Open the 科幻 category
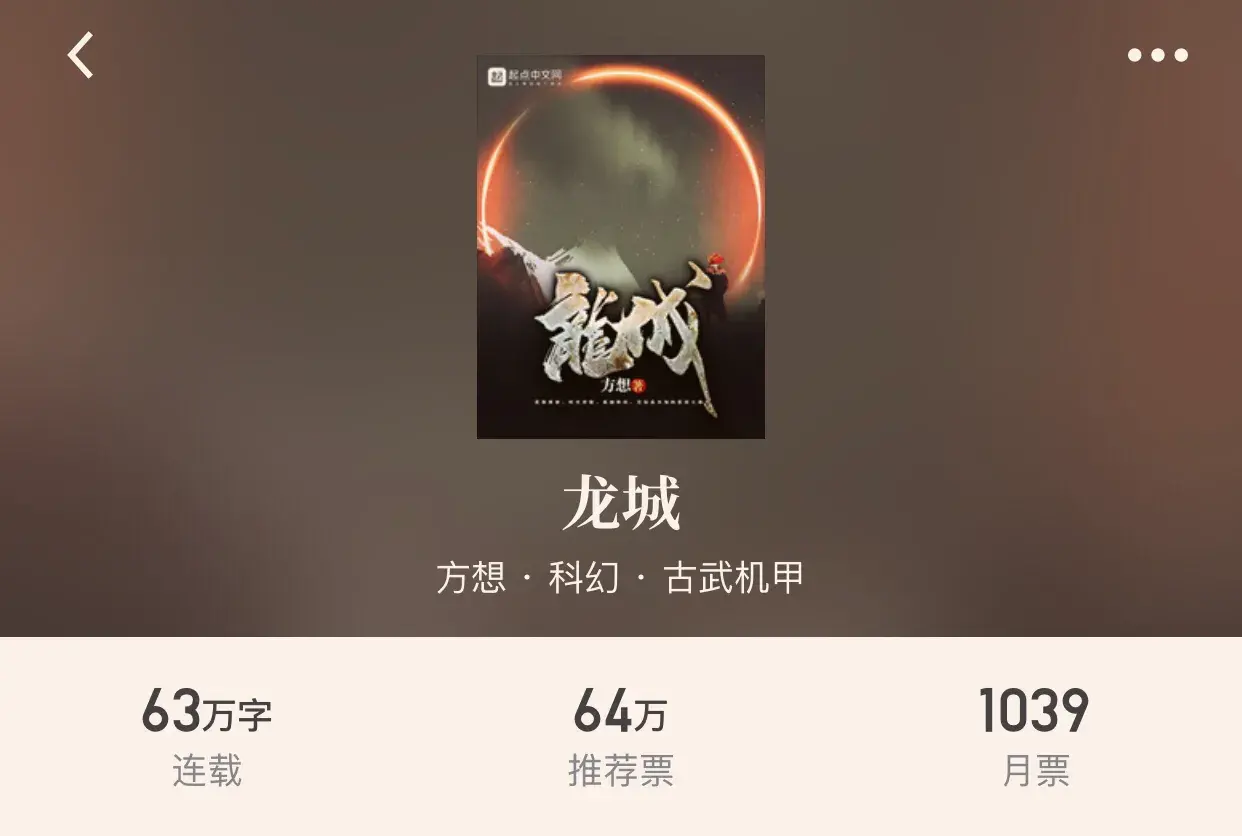This screenshot has width=1242, height=836. pos(584,578)
